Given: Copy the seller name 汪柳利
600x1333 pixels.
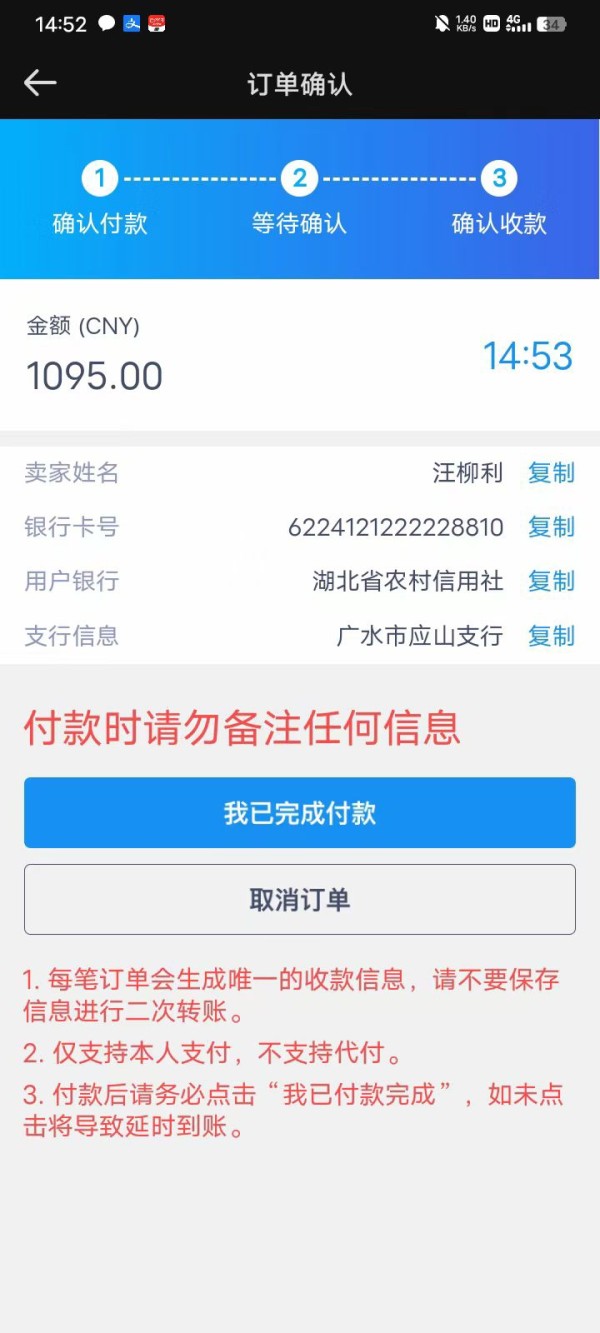Looking at the screenshot, I should point(551,473).
